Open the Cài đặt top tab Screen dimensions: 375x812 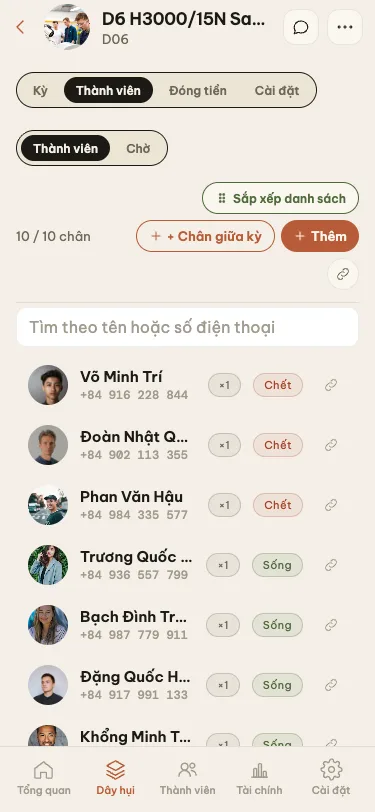tap(277, 91)
